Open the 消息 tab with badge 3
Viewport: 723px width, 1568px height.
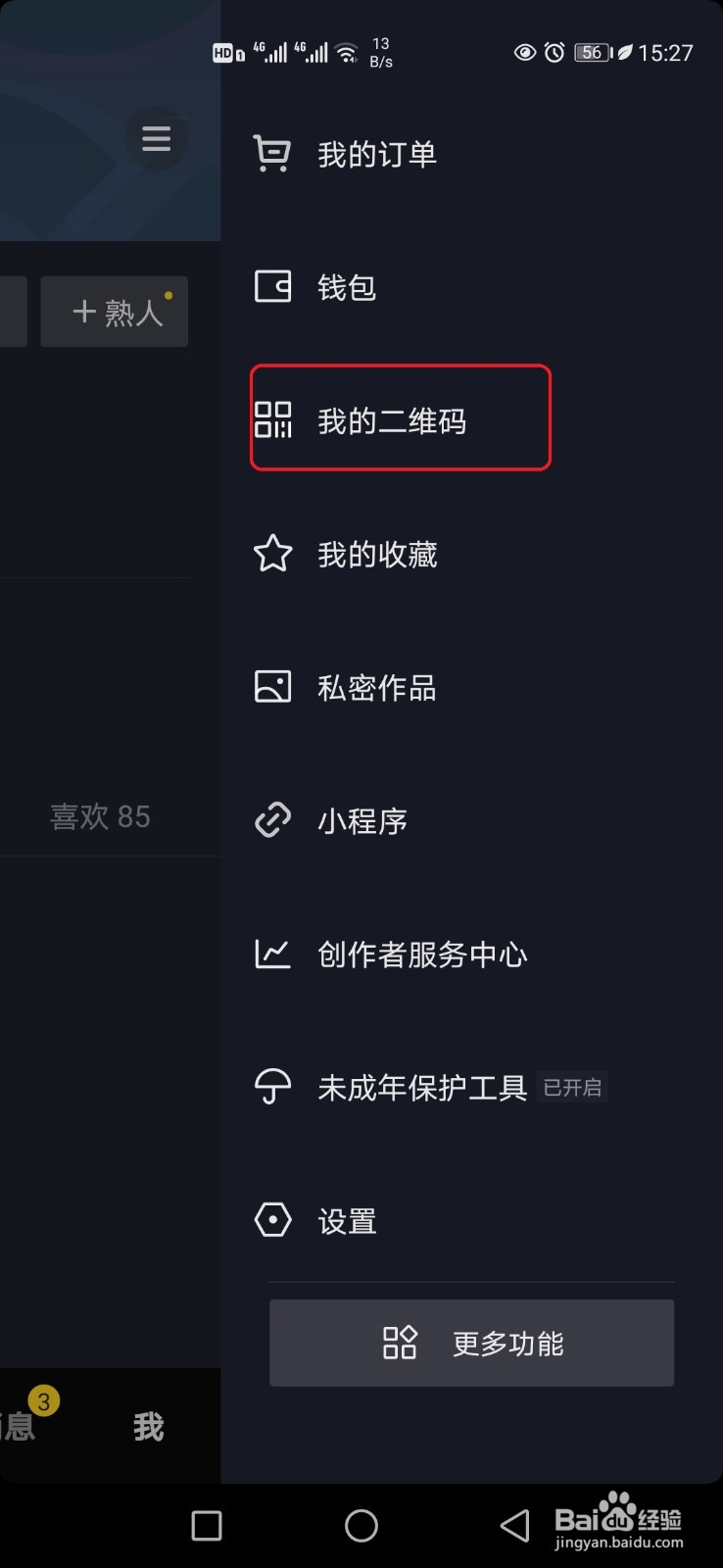point(20,1427)
